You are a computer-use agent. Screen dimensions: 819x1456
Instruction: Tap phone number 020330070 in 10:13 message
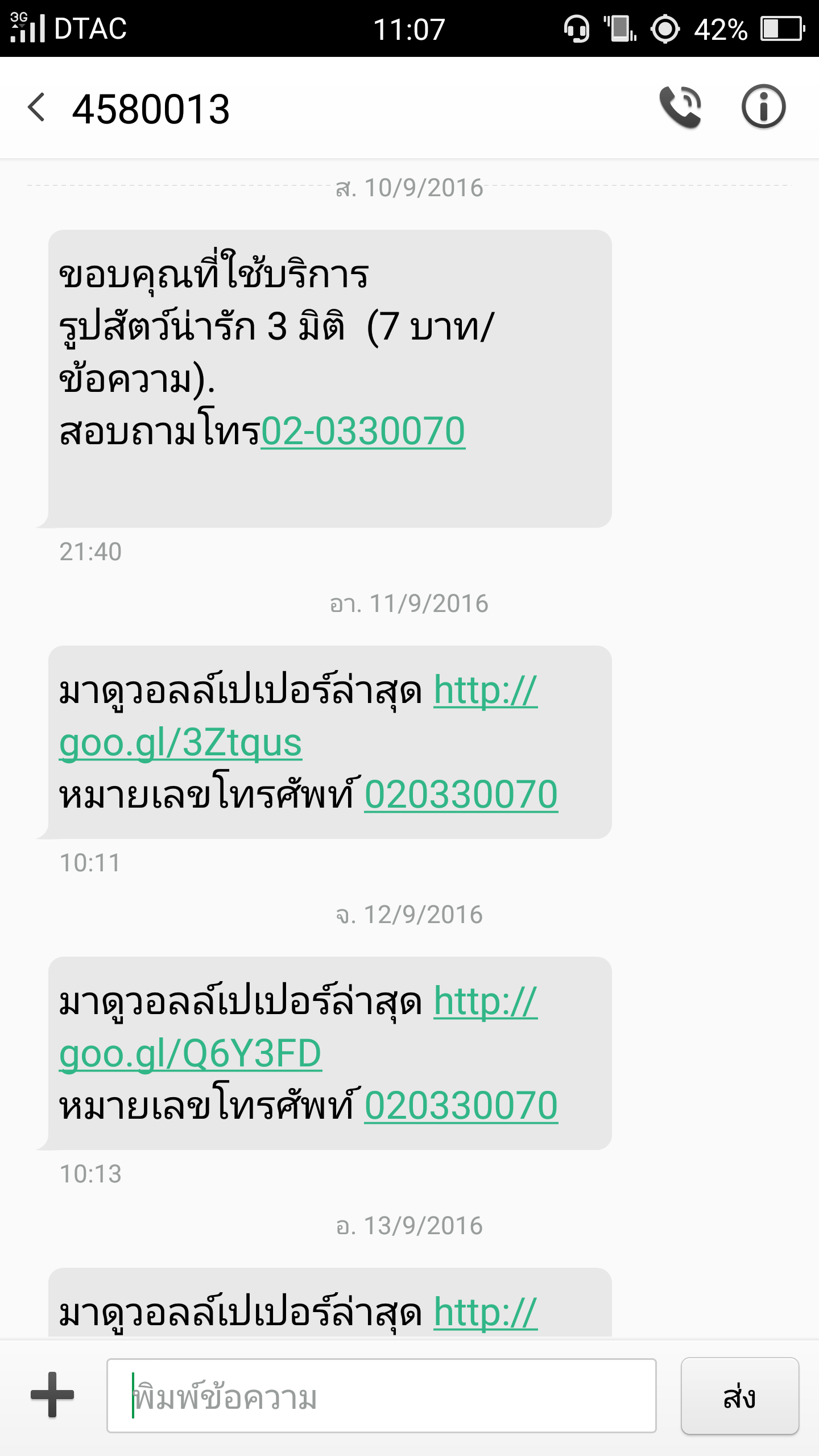click(461, 1106)
